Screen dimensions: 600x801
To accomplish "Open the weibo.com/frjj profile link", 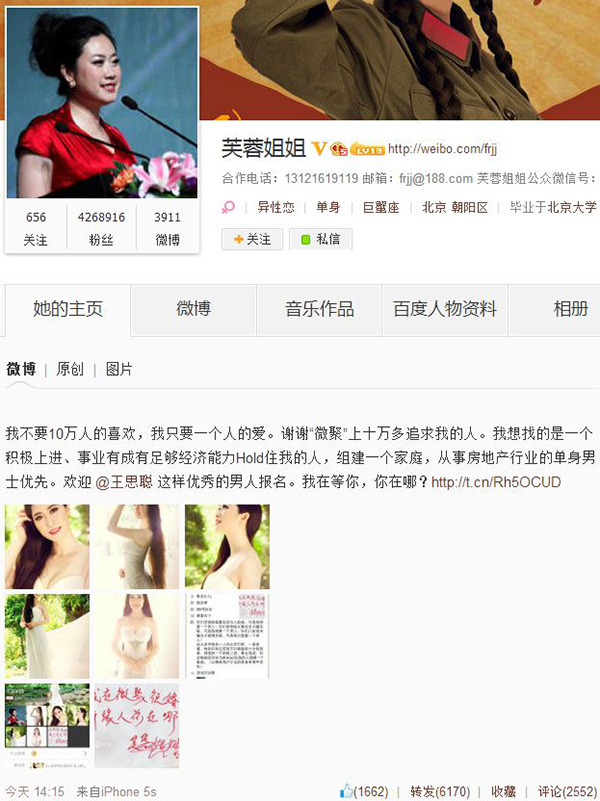I will [441, 148].
